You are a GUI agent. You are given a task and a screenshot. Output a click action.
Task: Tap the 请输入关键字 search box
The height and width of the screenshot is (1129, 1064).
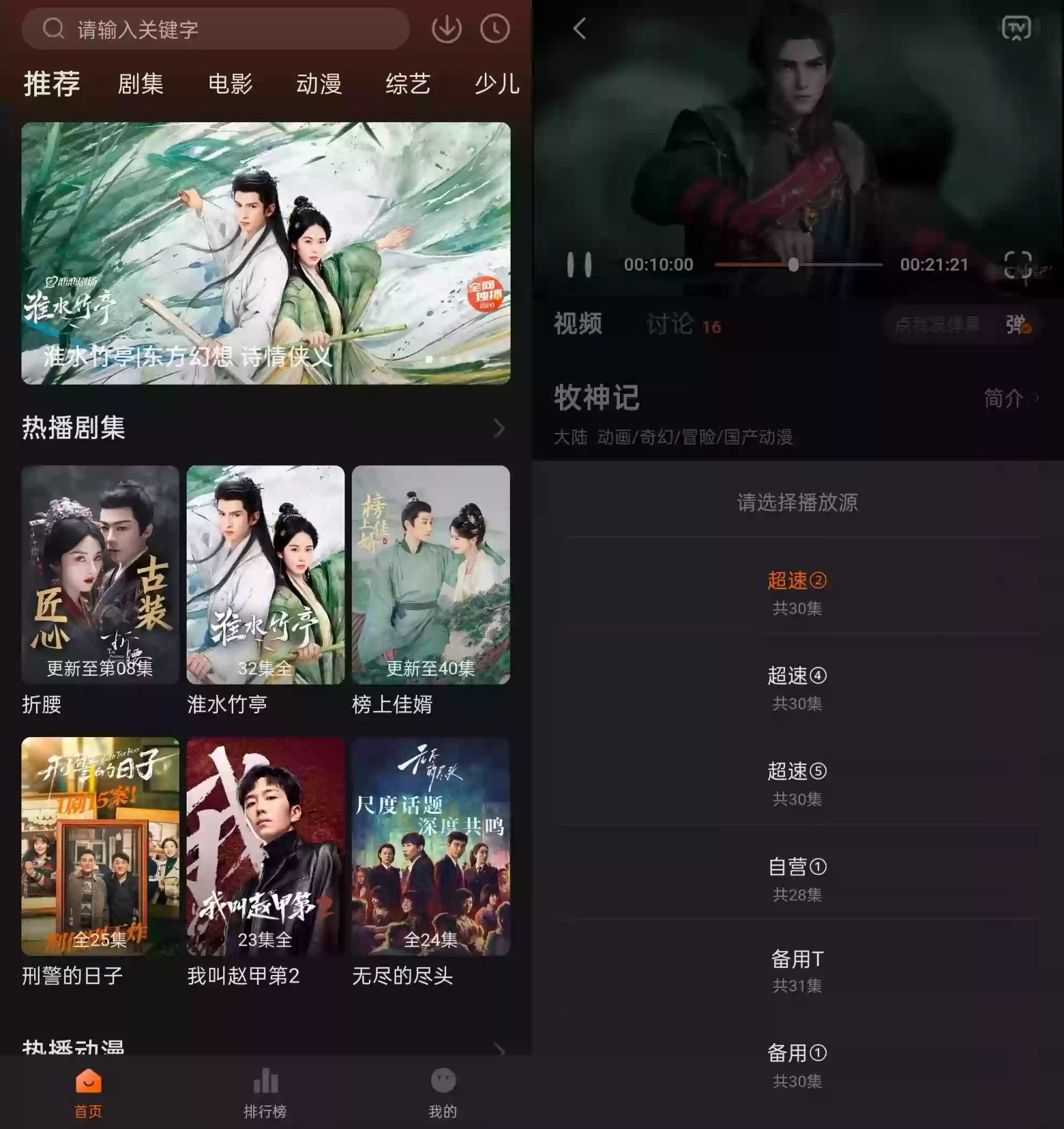pos(216,29)
